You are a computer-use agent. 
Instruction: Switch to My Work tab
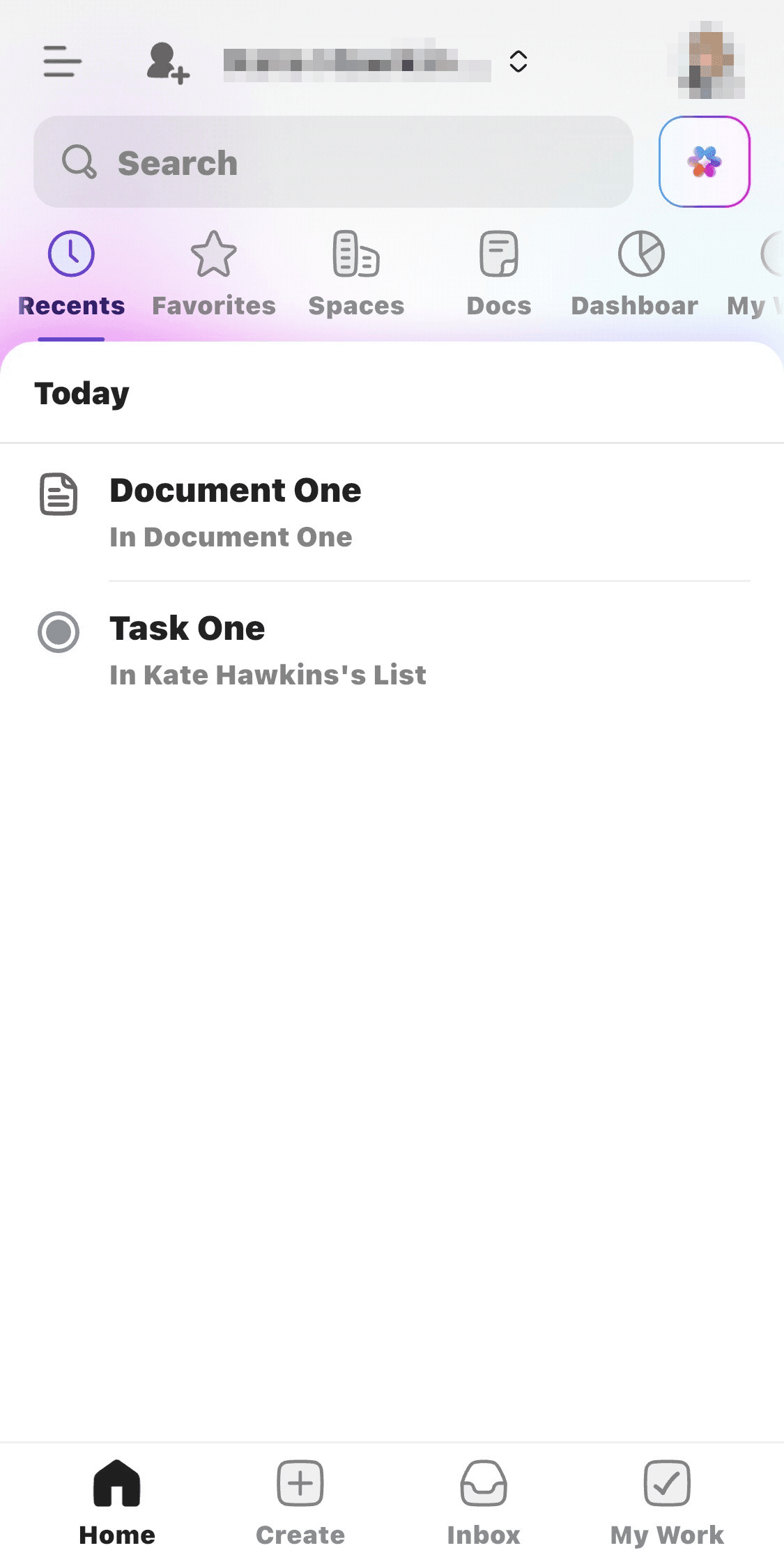[667, 1503]
